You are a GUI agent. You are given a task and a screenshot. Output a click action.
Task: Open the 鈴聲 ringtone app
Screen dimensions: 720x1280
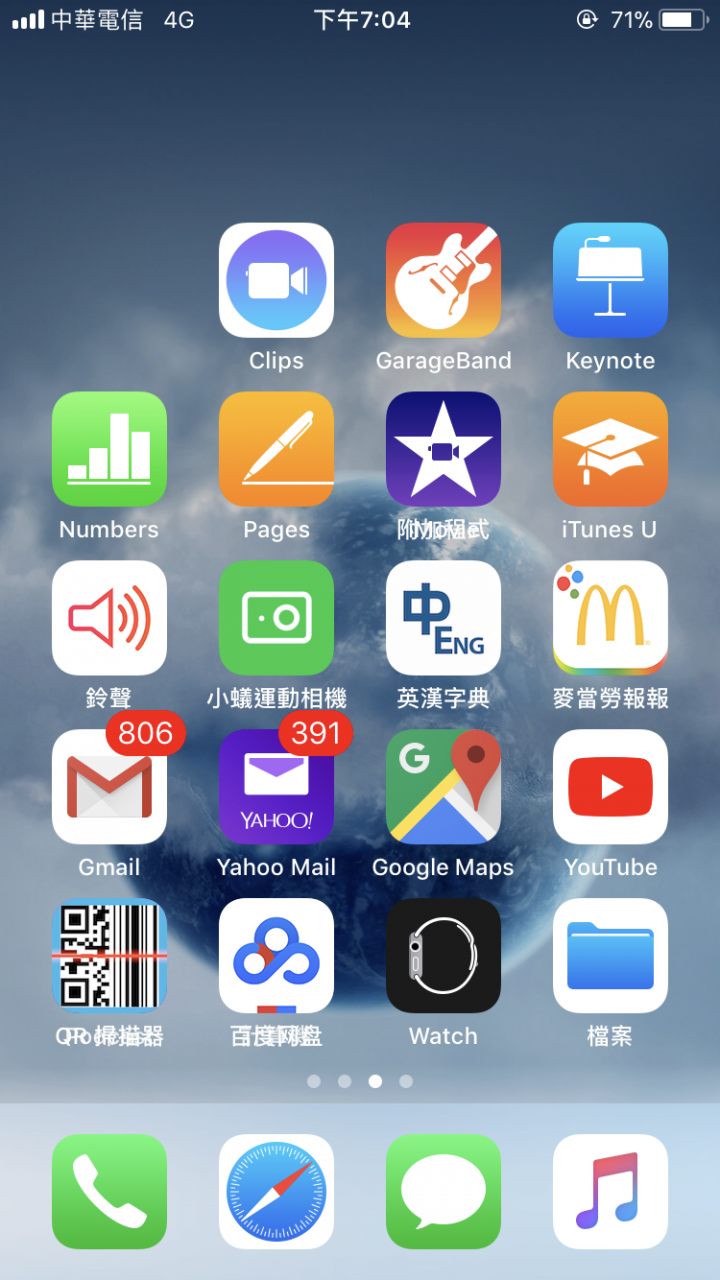[109, 618]
